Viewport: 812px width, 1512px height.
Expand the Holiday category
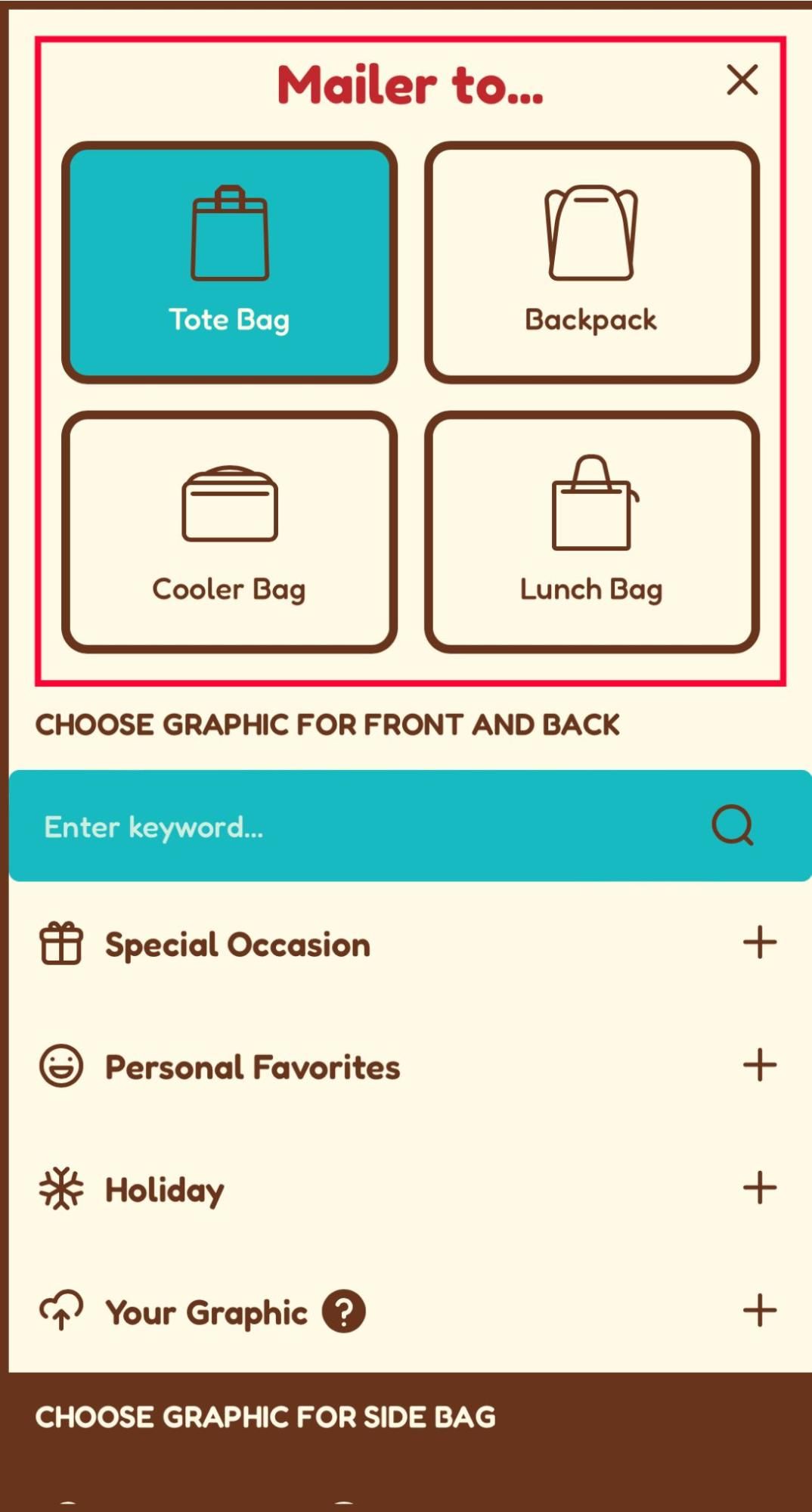(759, 1188)
